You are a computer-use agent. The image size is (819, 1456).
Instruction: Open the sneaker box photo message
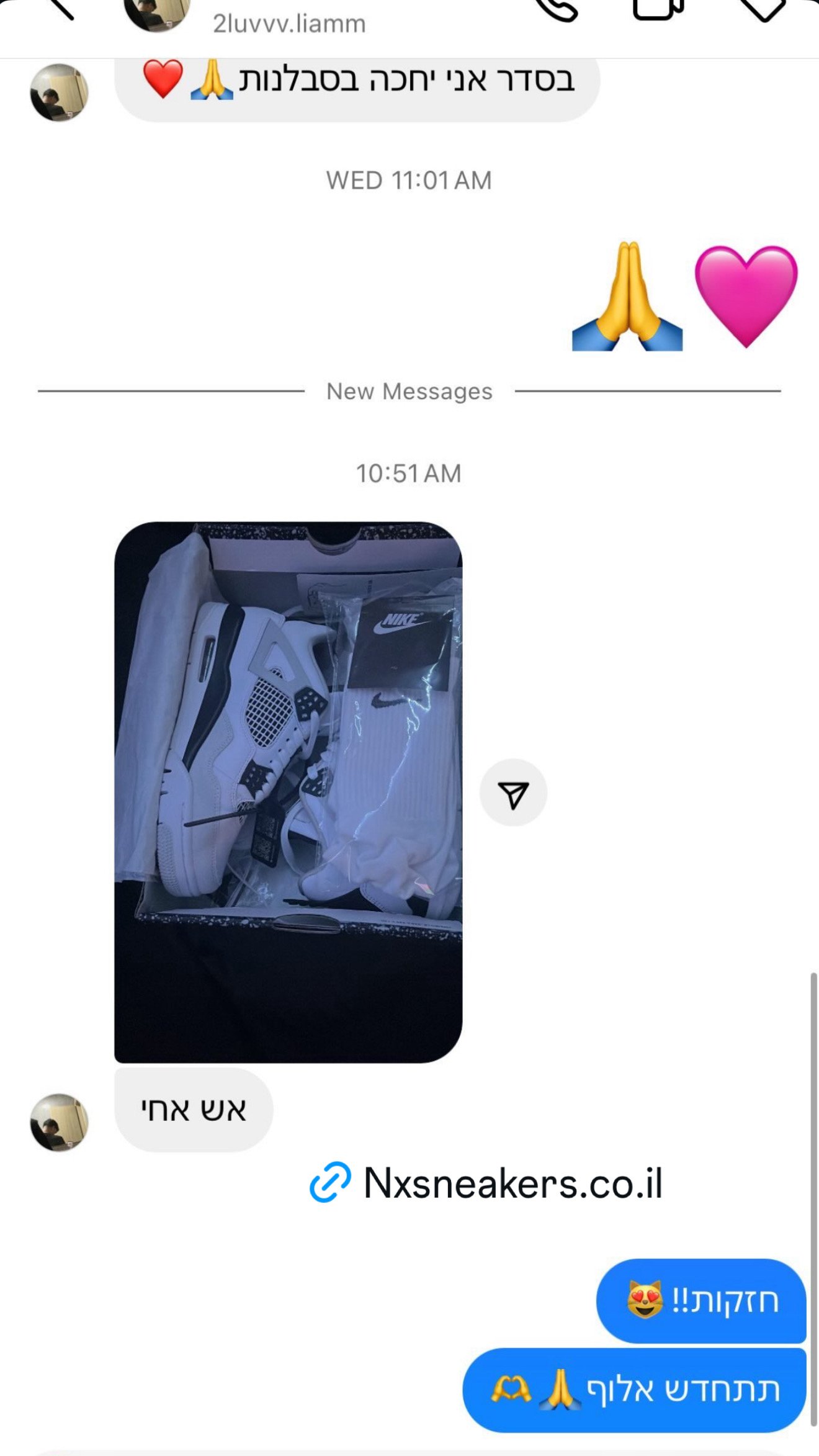288,792
